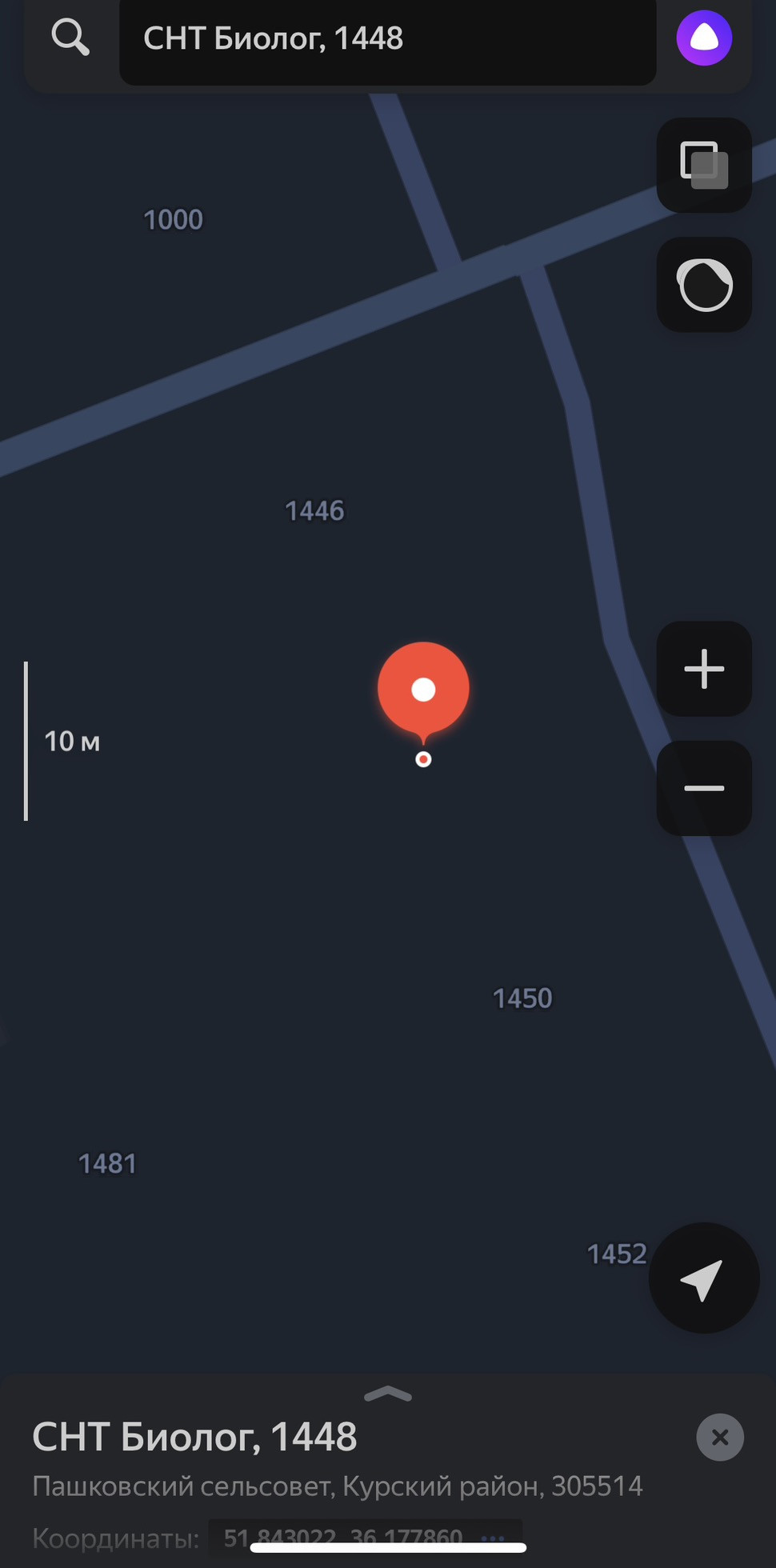
Task: Copy the coordinates value
Action: point(366,1538)
